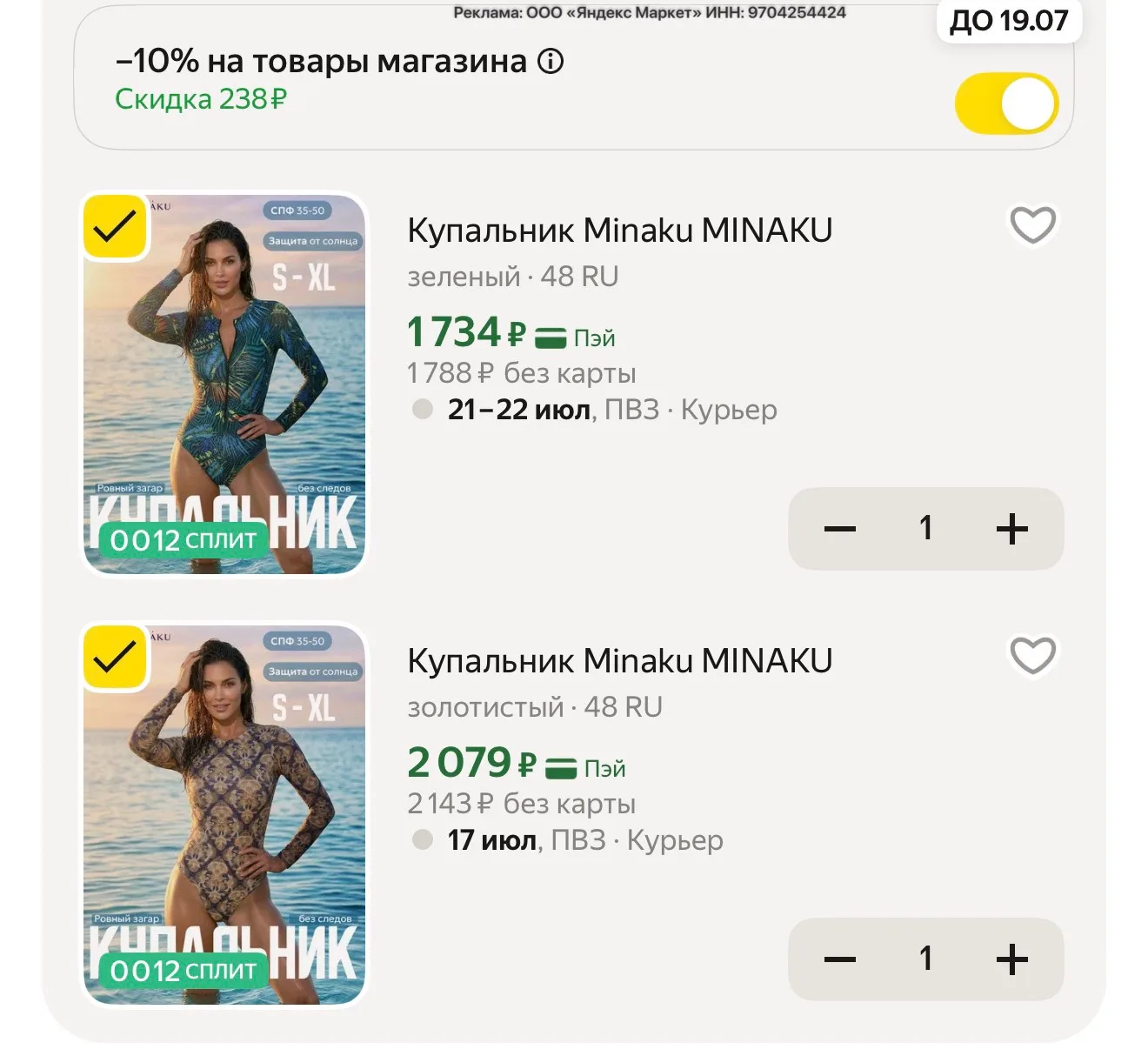This screenshot has width=1148, height=1056.
Task: Decrease quantity of golden swimsuit
Action: [839, 959]
